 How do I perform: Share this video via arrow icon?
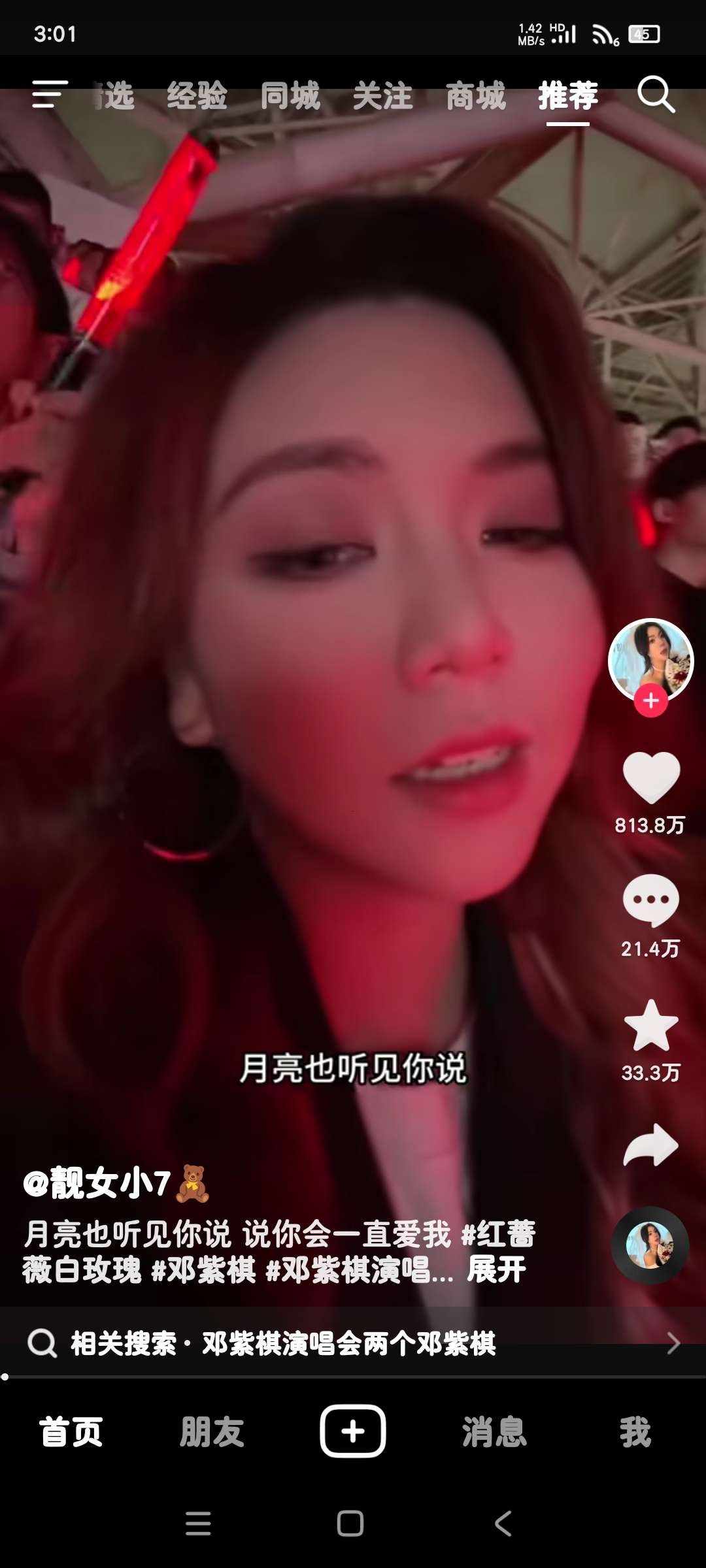coord(650,1145)
